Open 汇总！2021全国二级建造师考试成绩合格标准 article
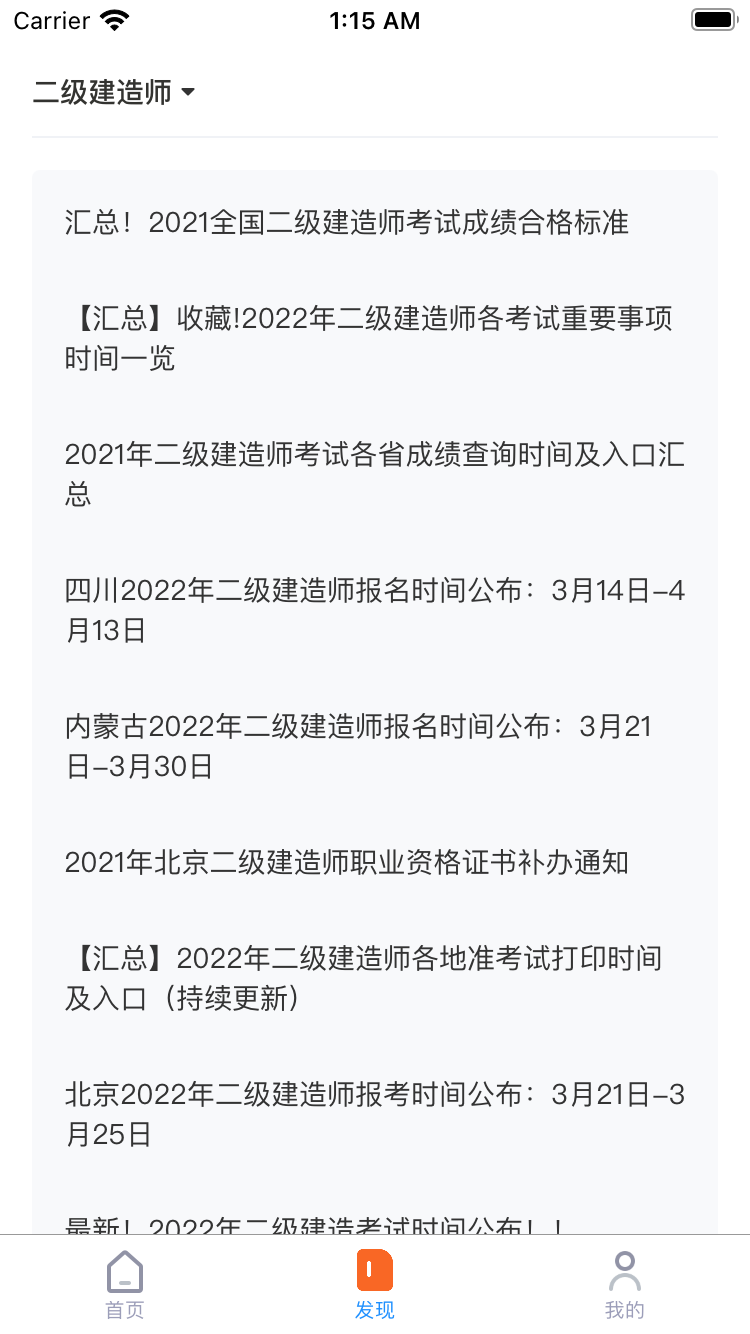This screenshot has height=1334, width=750. tap(346, 222)
